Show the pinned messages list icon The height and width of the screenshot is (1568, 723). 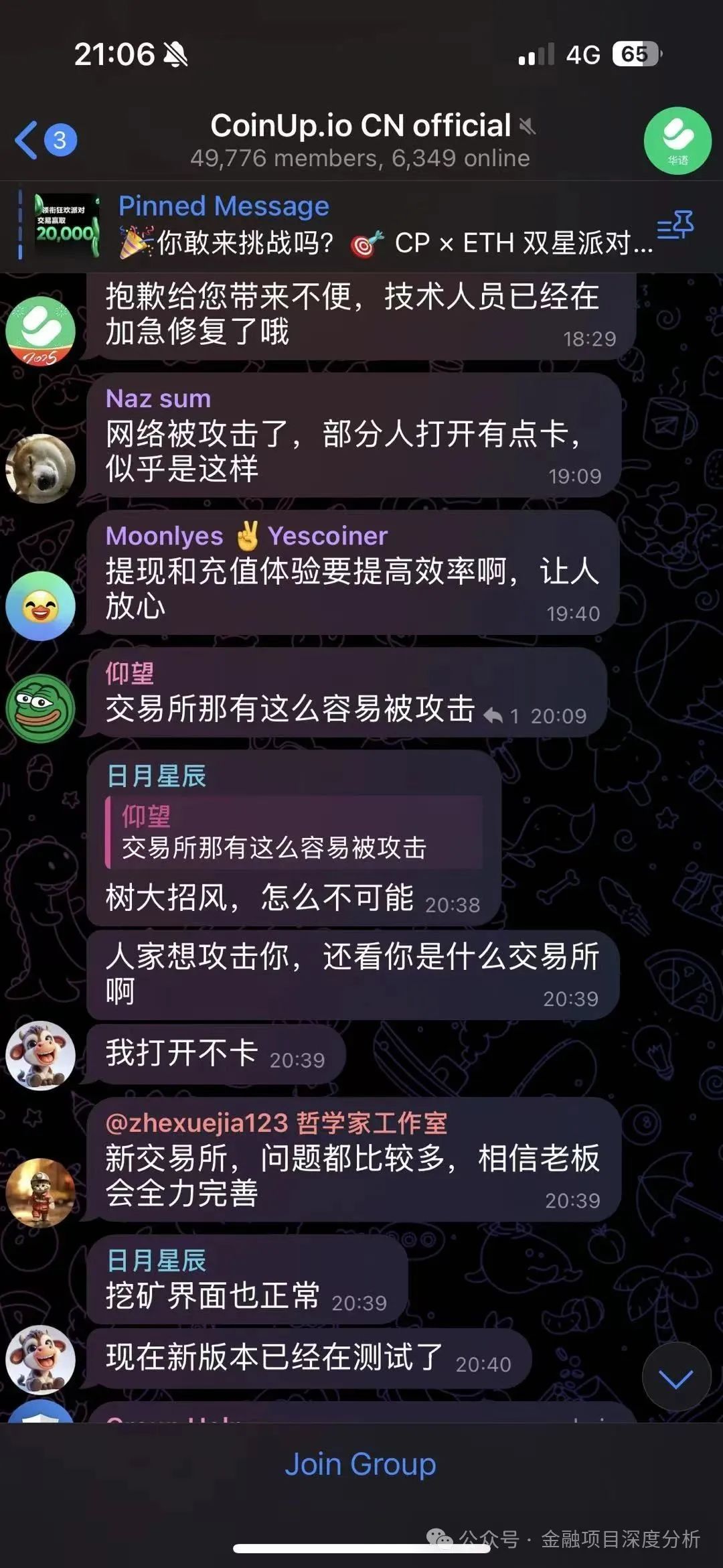click(675, 226)
